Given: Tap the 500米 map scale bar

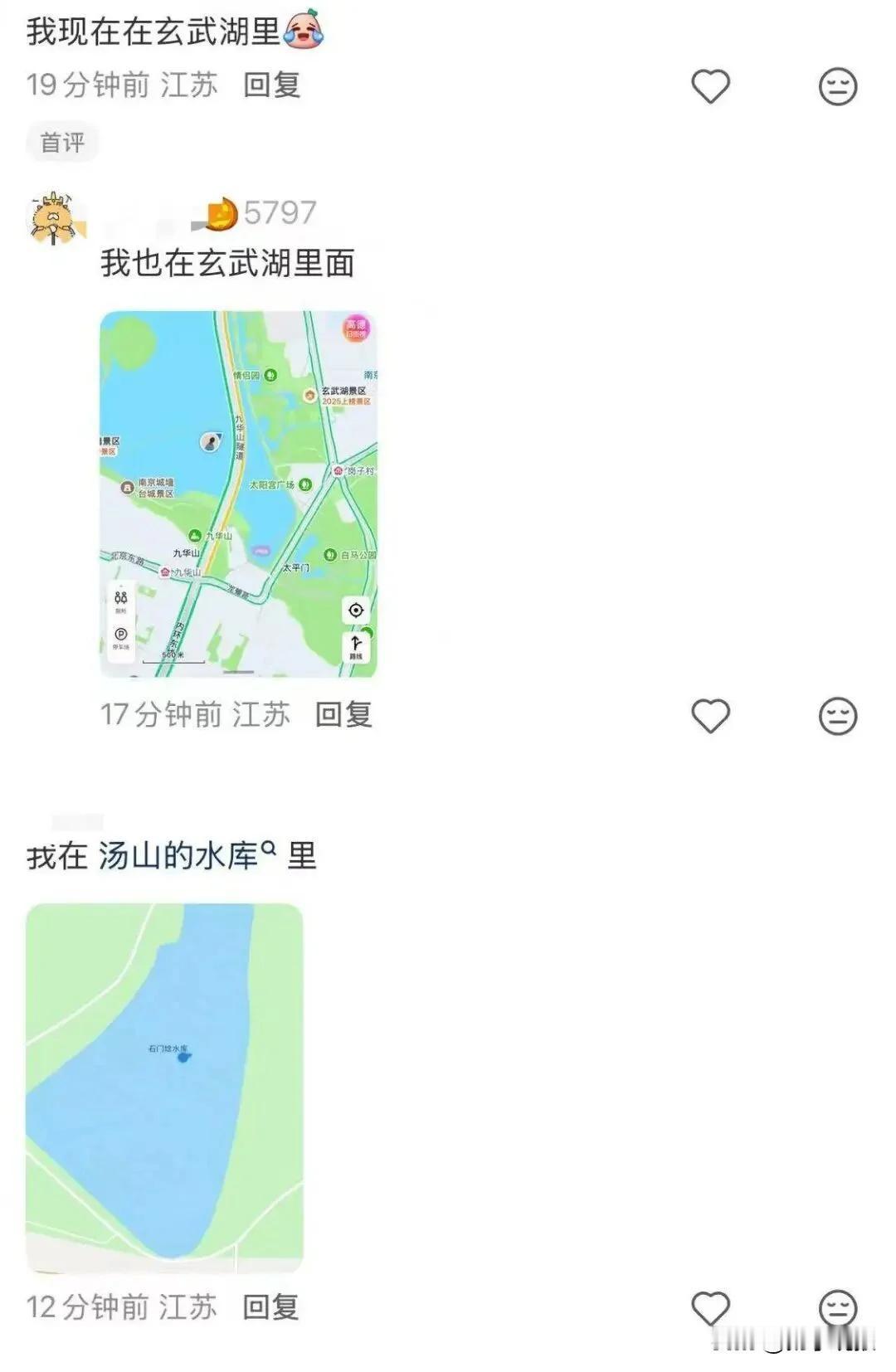Looking at the screenshot, I should coord(174,655).
